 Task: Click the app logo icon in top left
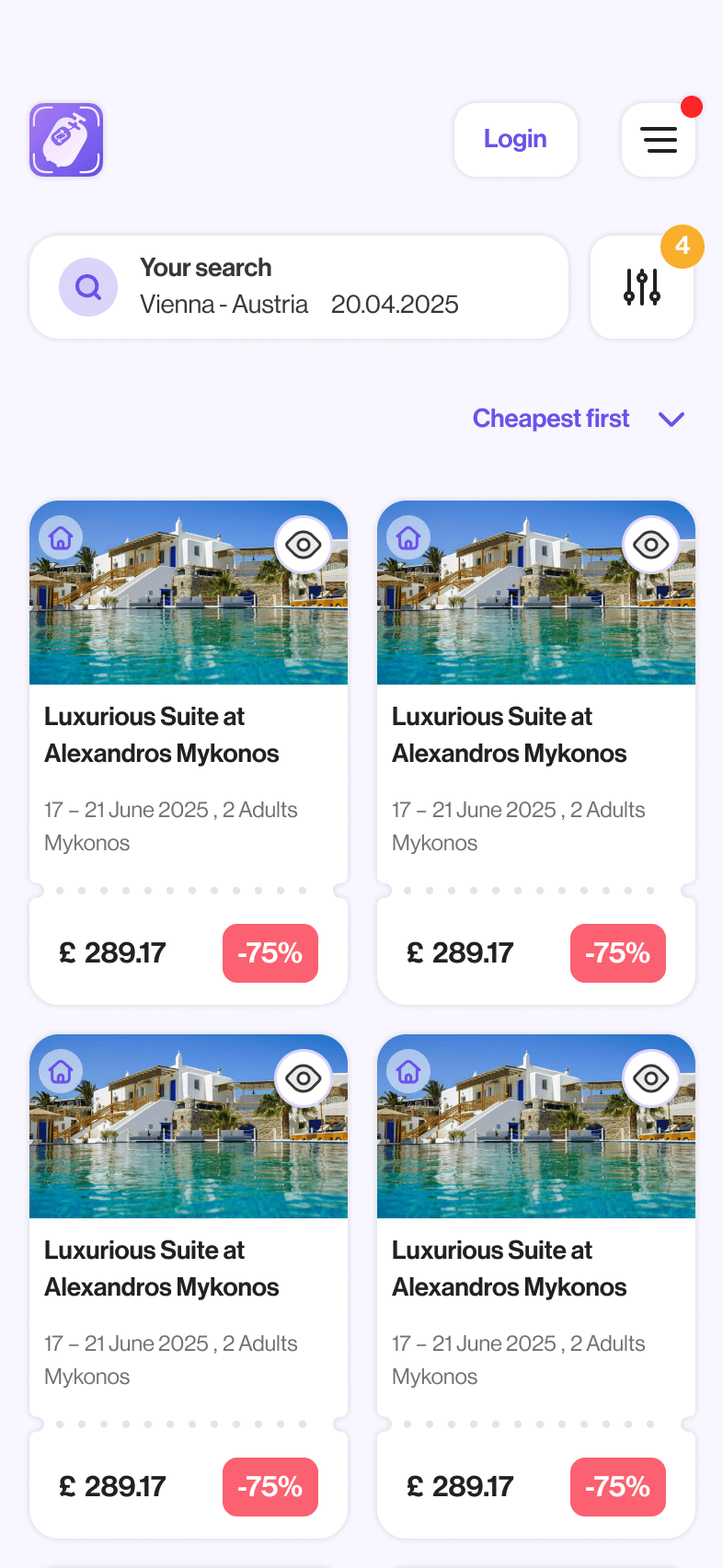point(65,139)
